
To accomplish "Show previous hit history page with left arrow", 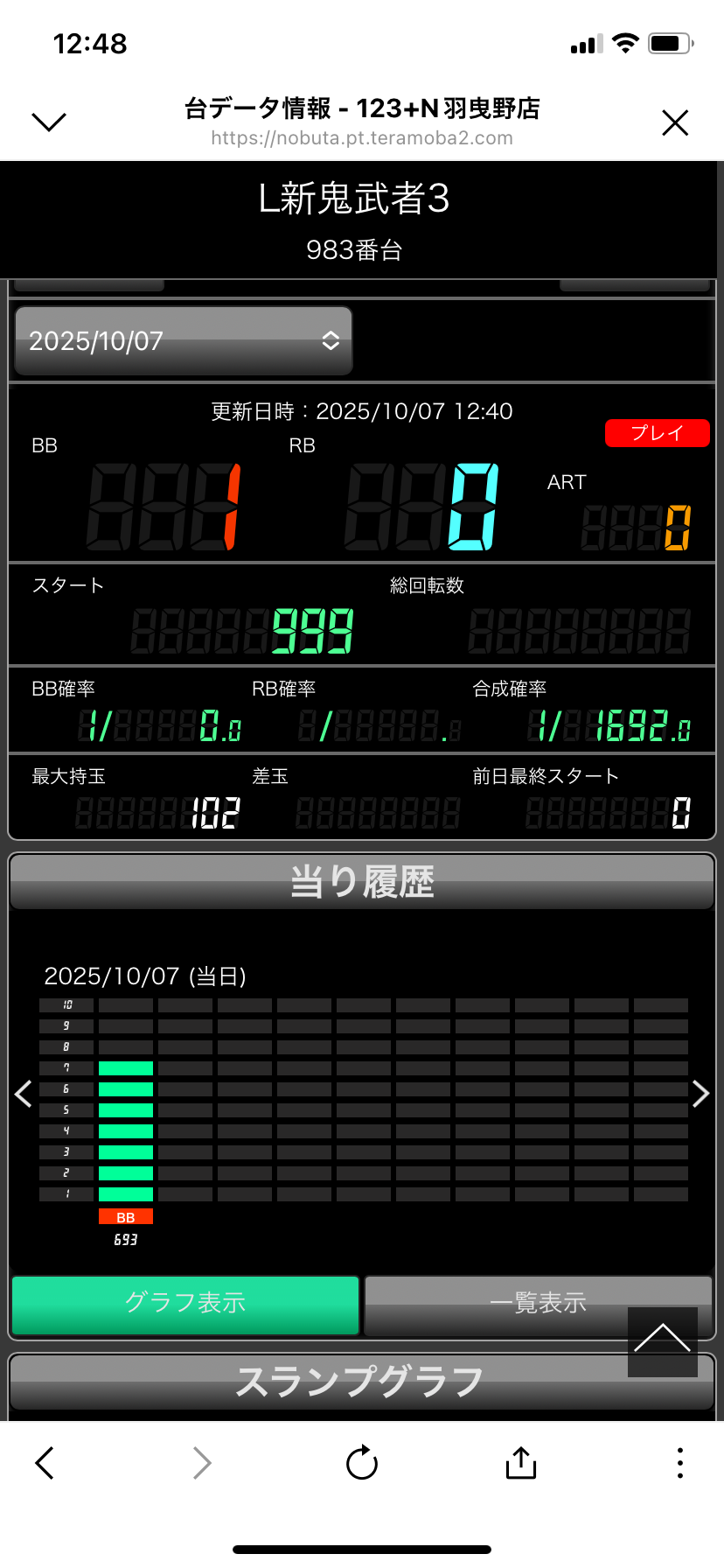I will 24,1093.
